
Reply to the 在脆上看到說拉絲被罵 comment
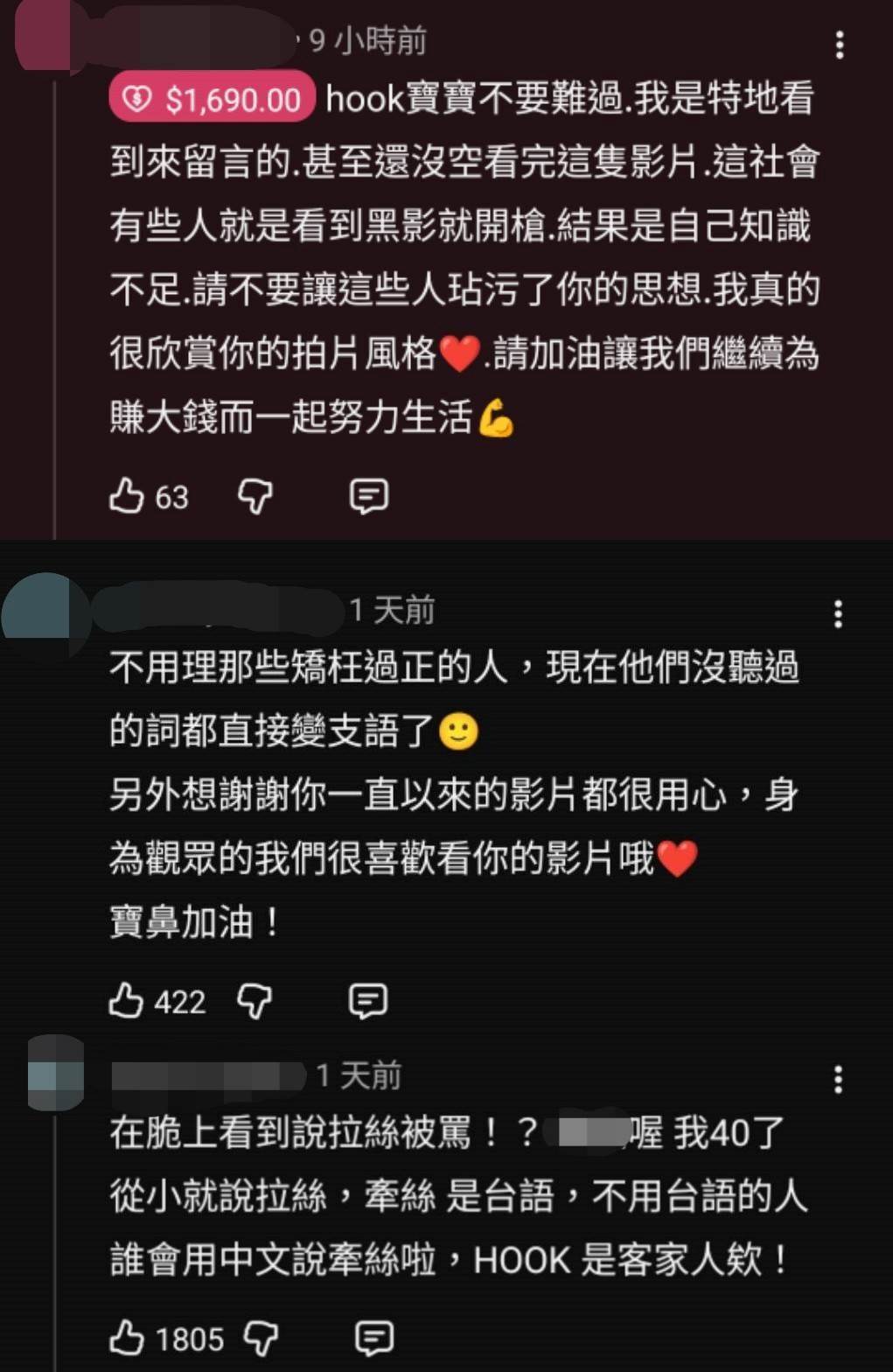pos(373,1338)
